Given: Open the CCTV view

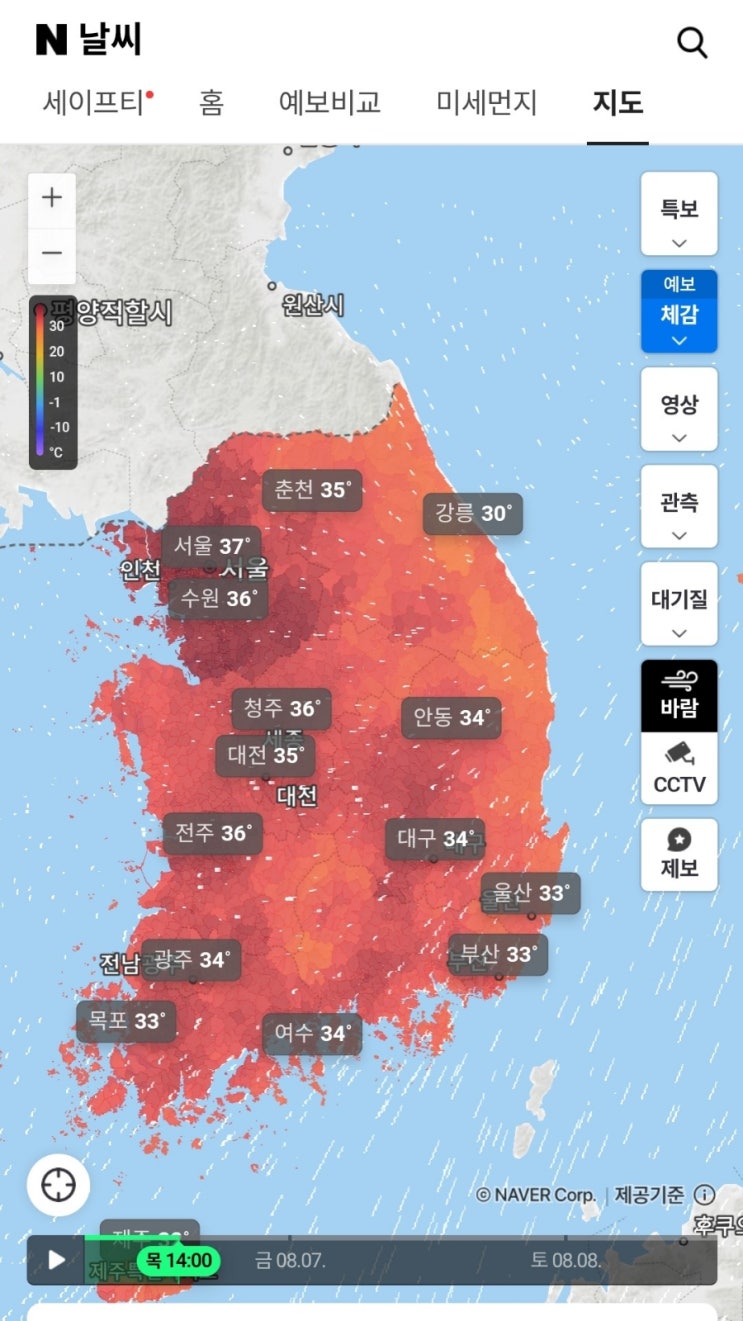Looking at the screenshot, I should 679,768.
